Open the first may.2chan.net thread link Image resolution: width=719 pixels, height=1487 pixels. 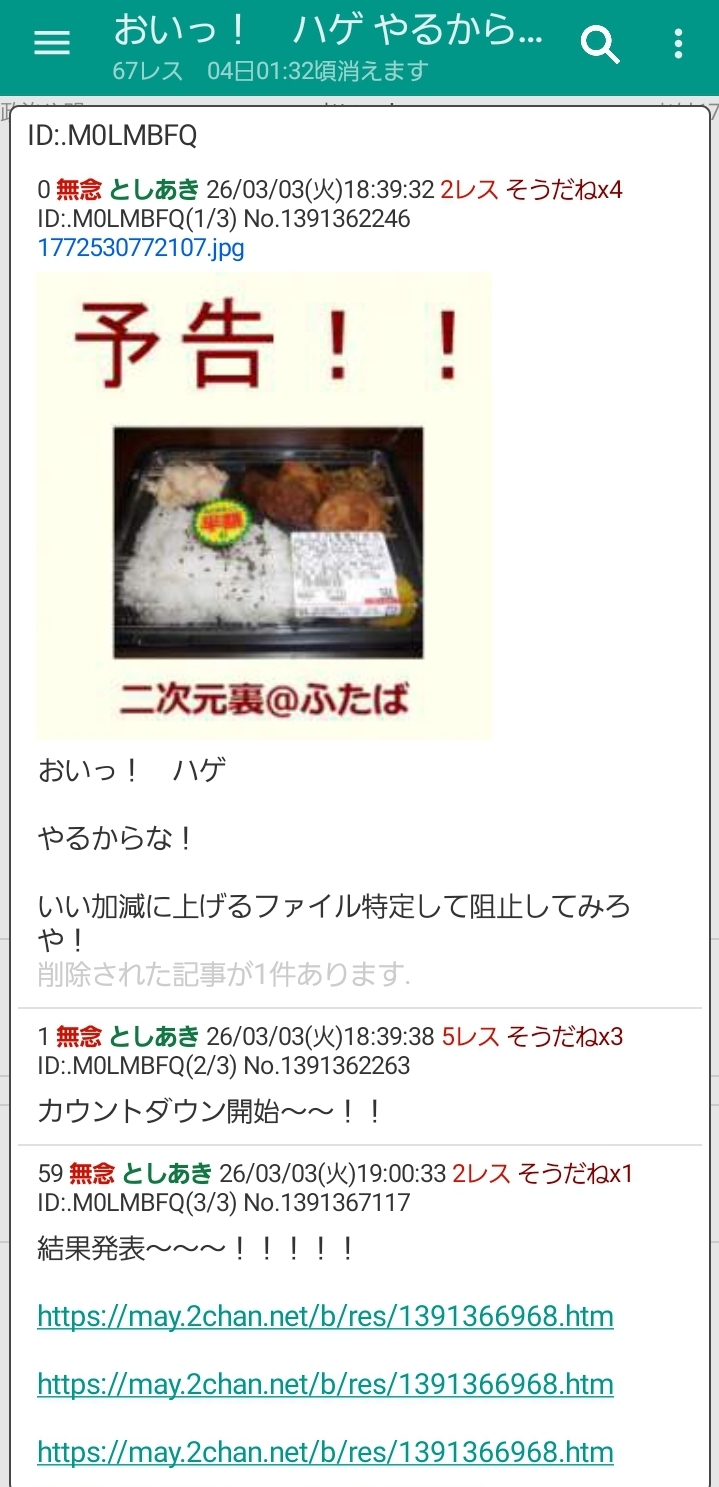tap(325, 1316)
